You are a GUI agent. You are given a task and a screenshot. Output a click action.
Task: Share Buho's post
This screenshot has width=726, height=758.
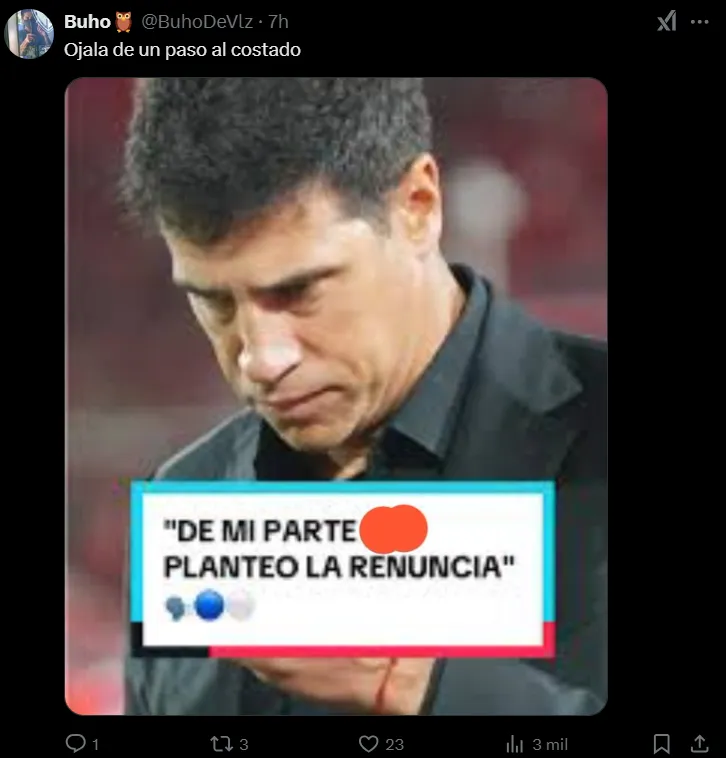click(x=700, y=743)
